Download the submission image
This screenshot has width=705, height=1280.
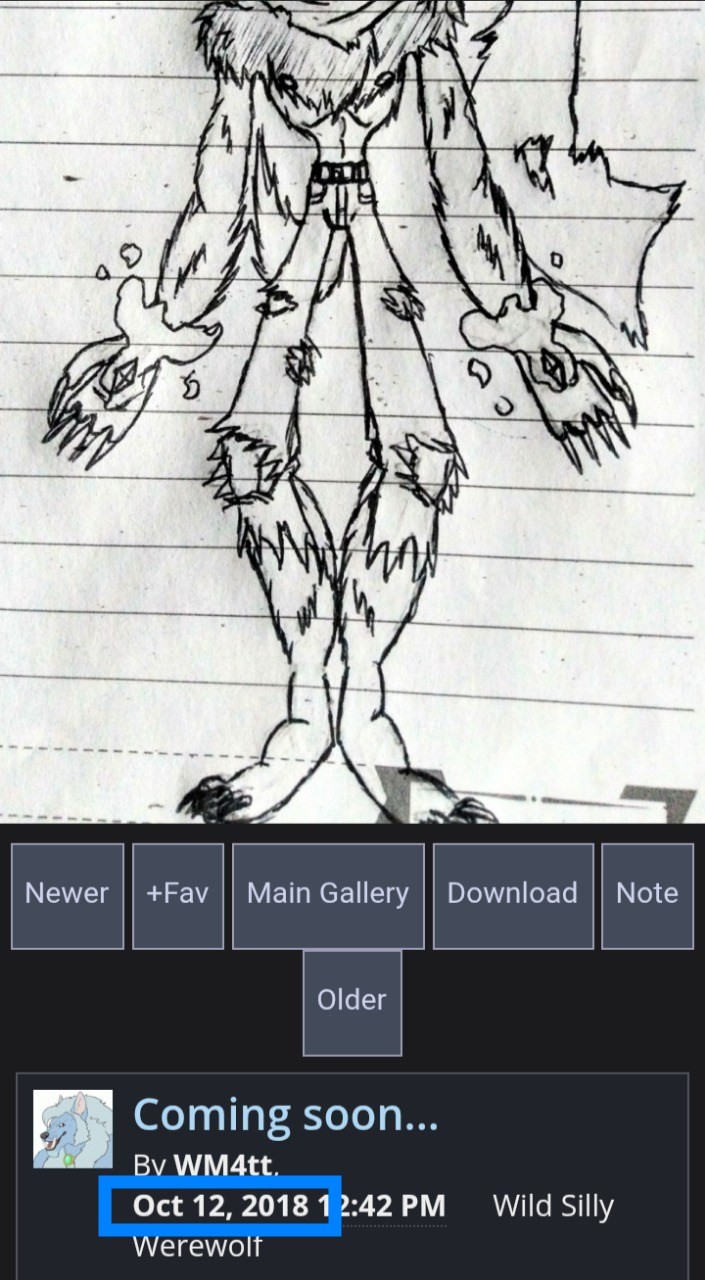pos(512,895)
